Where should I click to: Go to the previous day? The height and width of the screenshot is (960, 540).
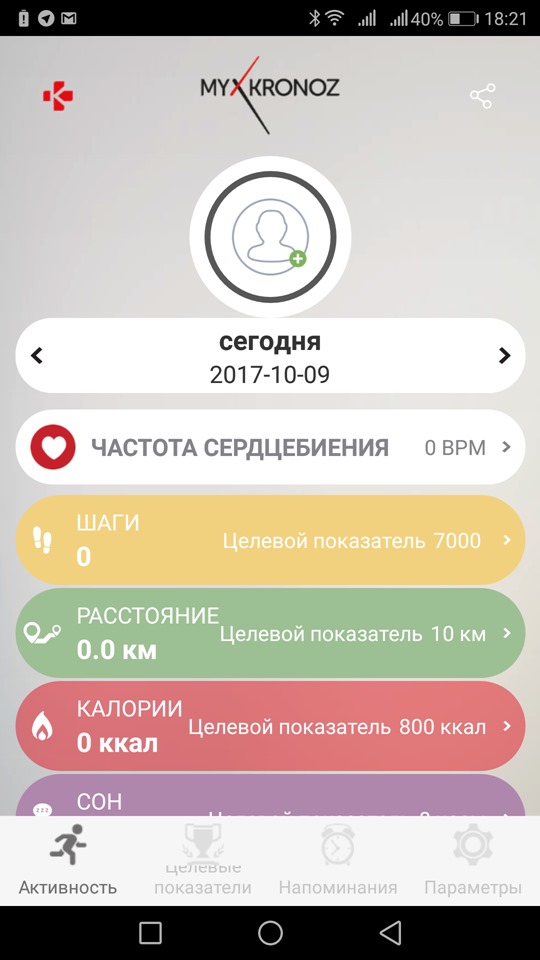tap(37, 356)
